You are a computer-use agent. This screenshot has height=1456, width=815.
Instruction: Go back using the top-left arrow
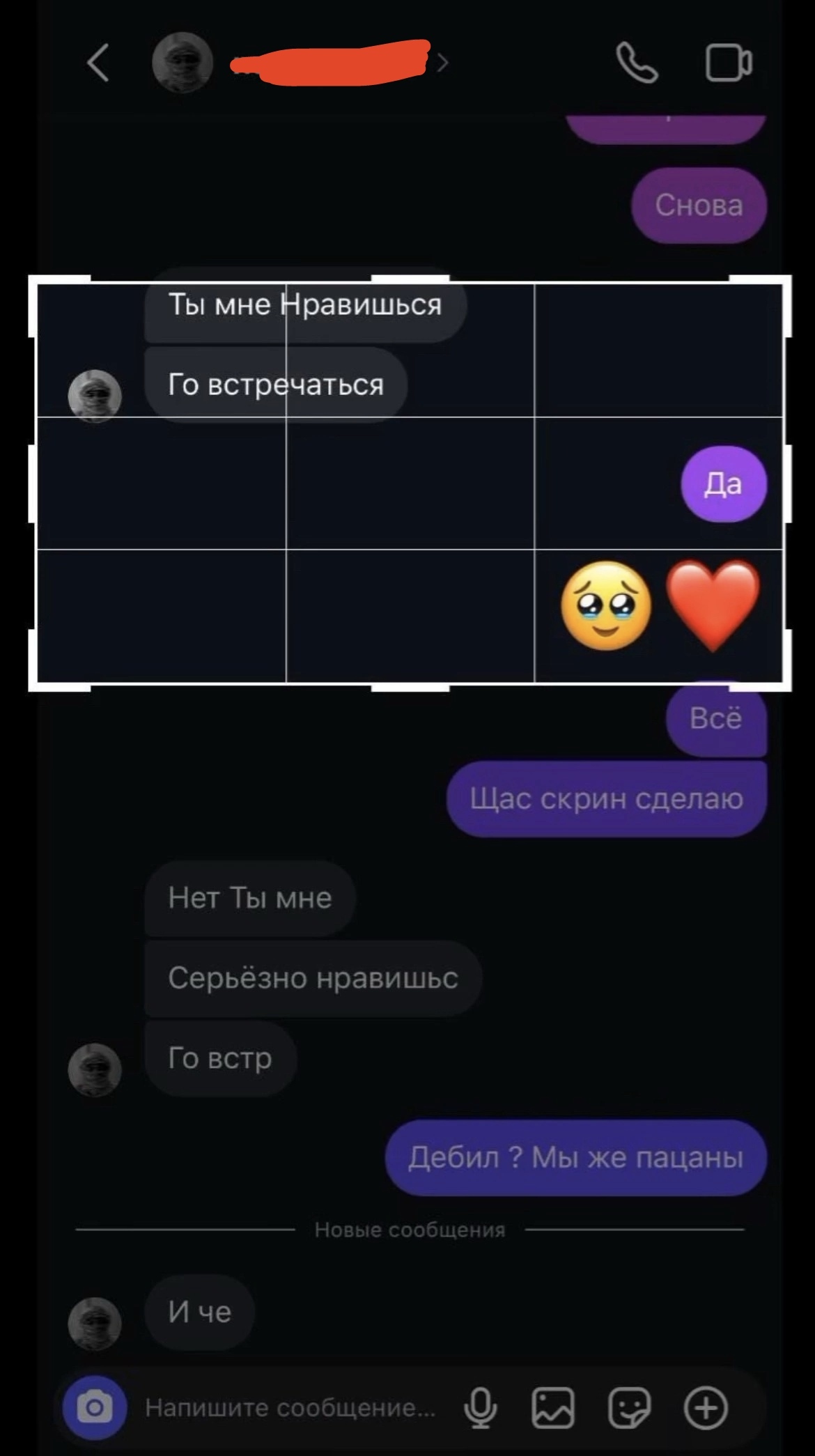[98, 63]
